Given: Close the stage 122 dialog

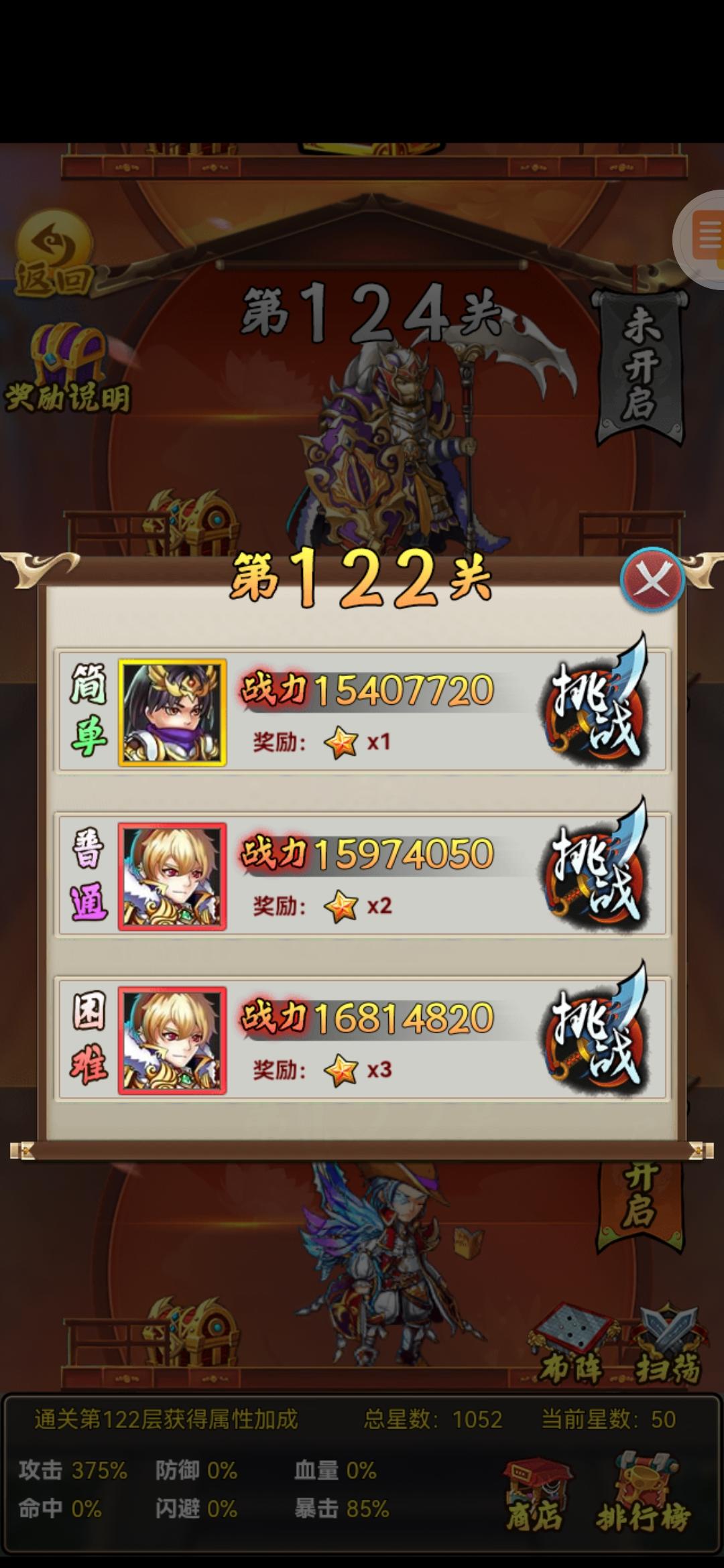Looking at the screenshot, I should (652, 579).
